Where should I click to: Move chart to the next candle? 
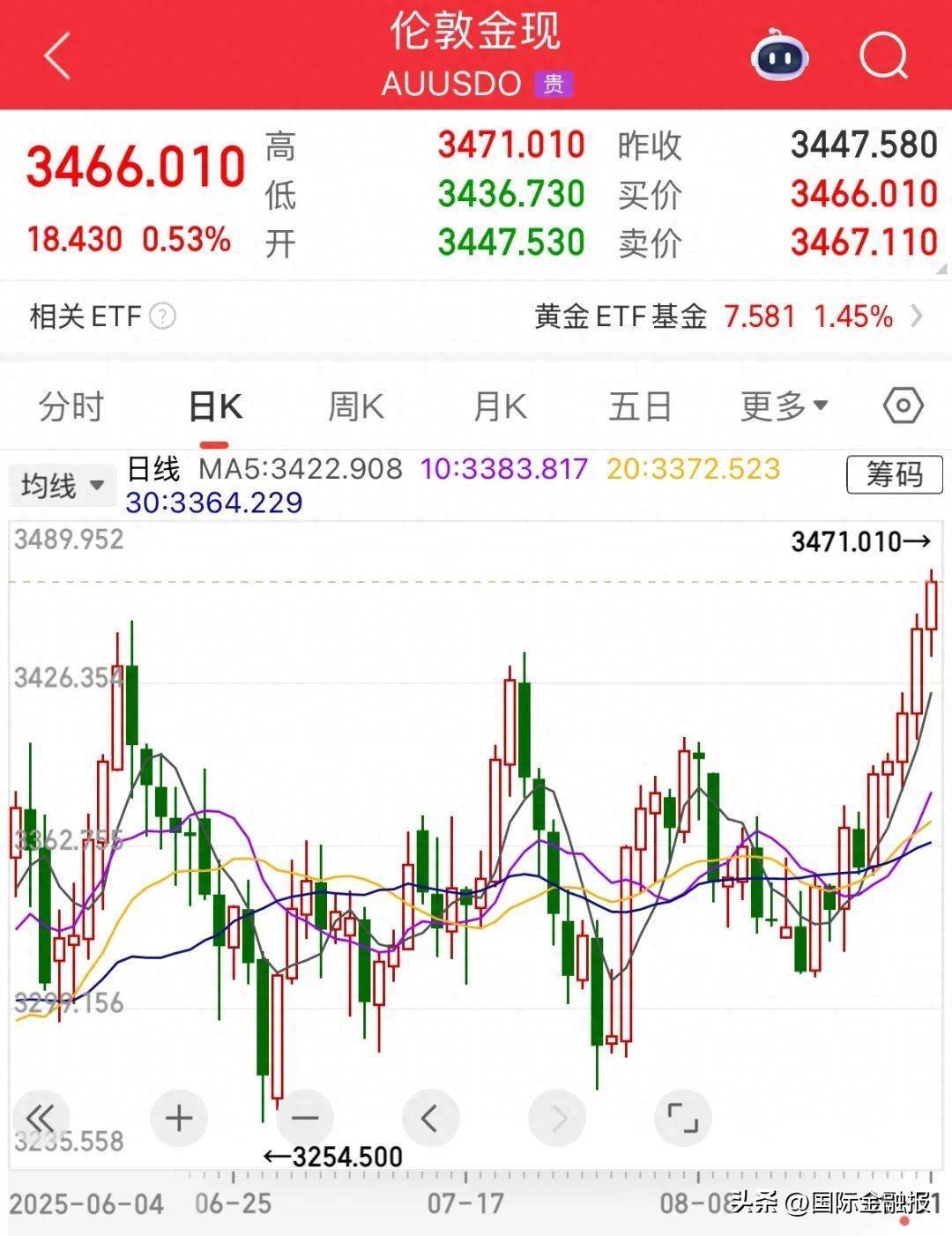point(557,1118)
